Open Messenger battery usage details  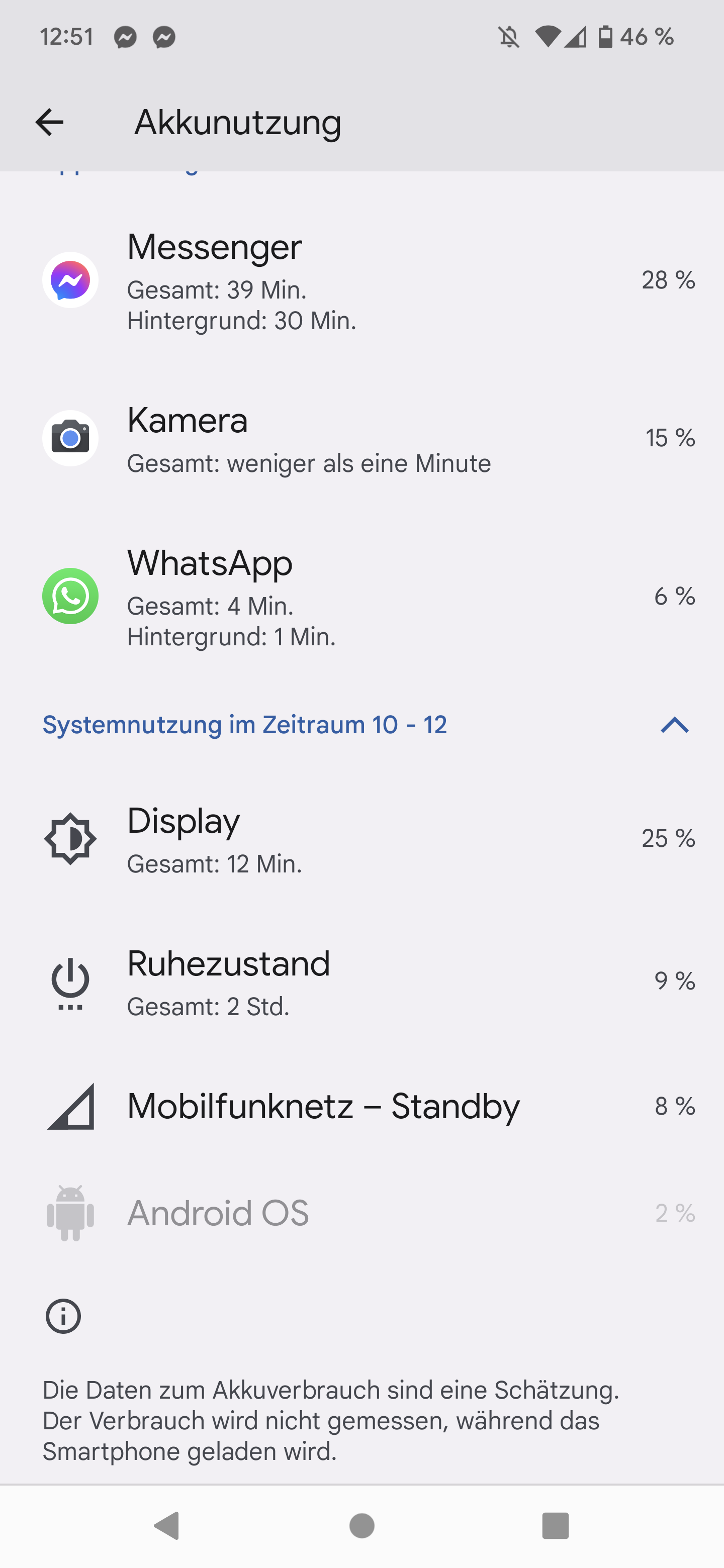point(361,280)
